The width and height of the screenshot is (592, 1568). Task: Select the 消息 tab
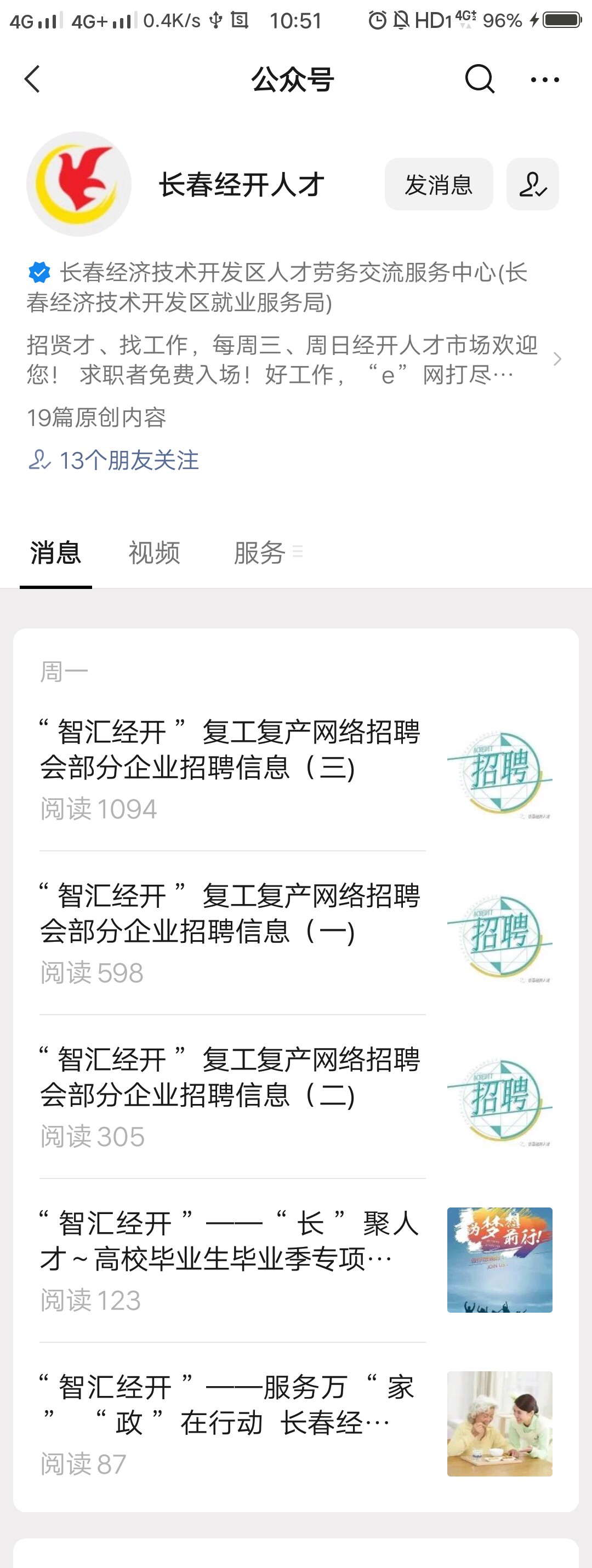click(55, 553)
